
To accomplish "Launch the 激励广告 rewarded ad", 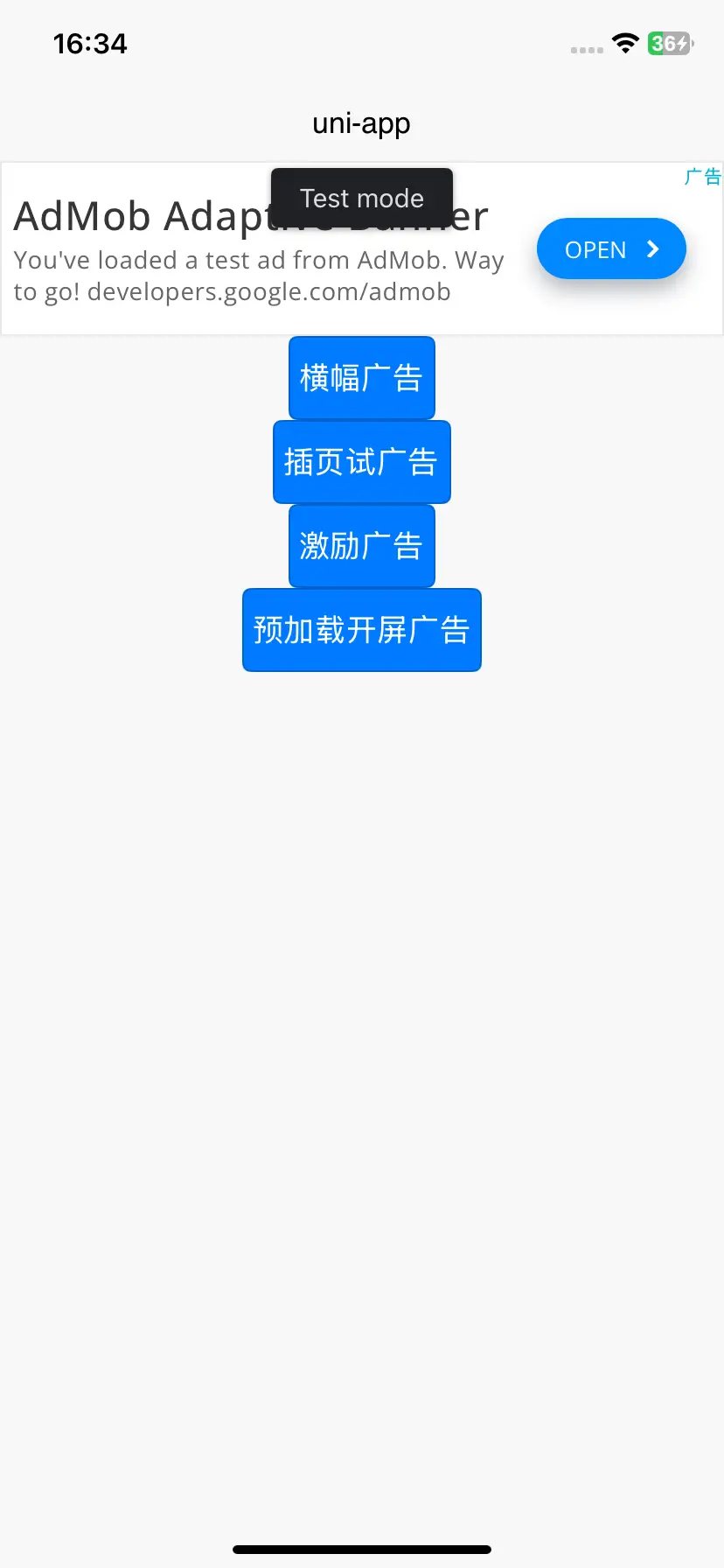I will click(361, 546).
